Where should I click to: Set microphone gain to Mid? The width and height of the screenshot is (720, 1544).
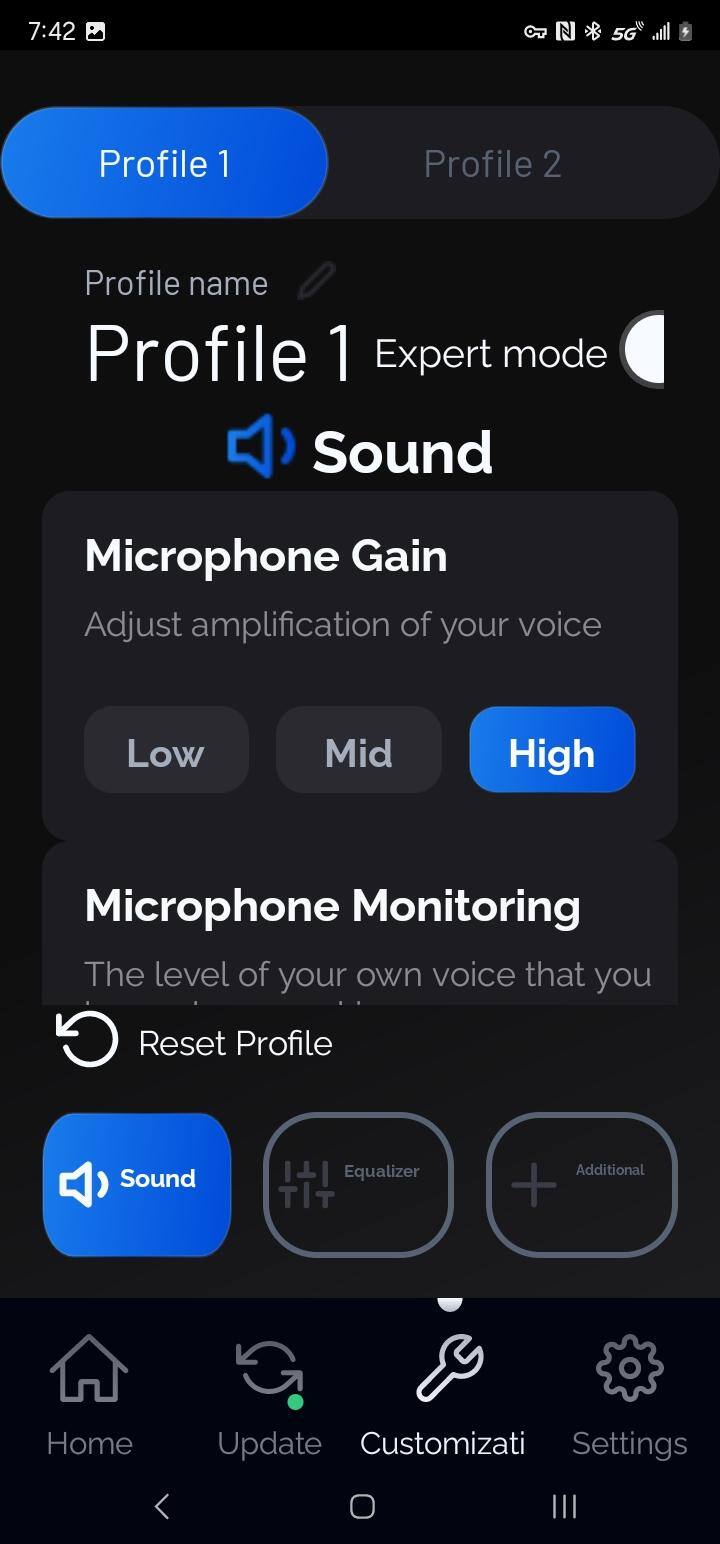(358, 751)
